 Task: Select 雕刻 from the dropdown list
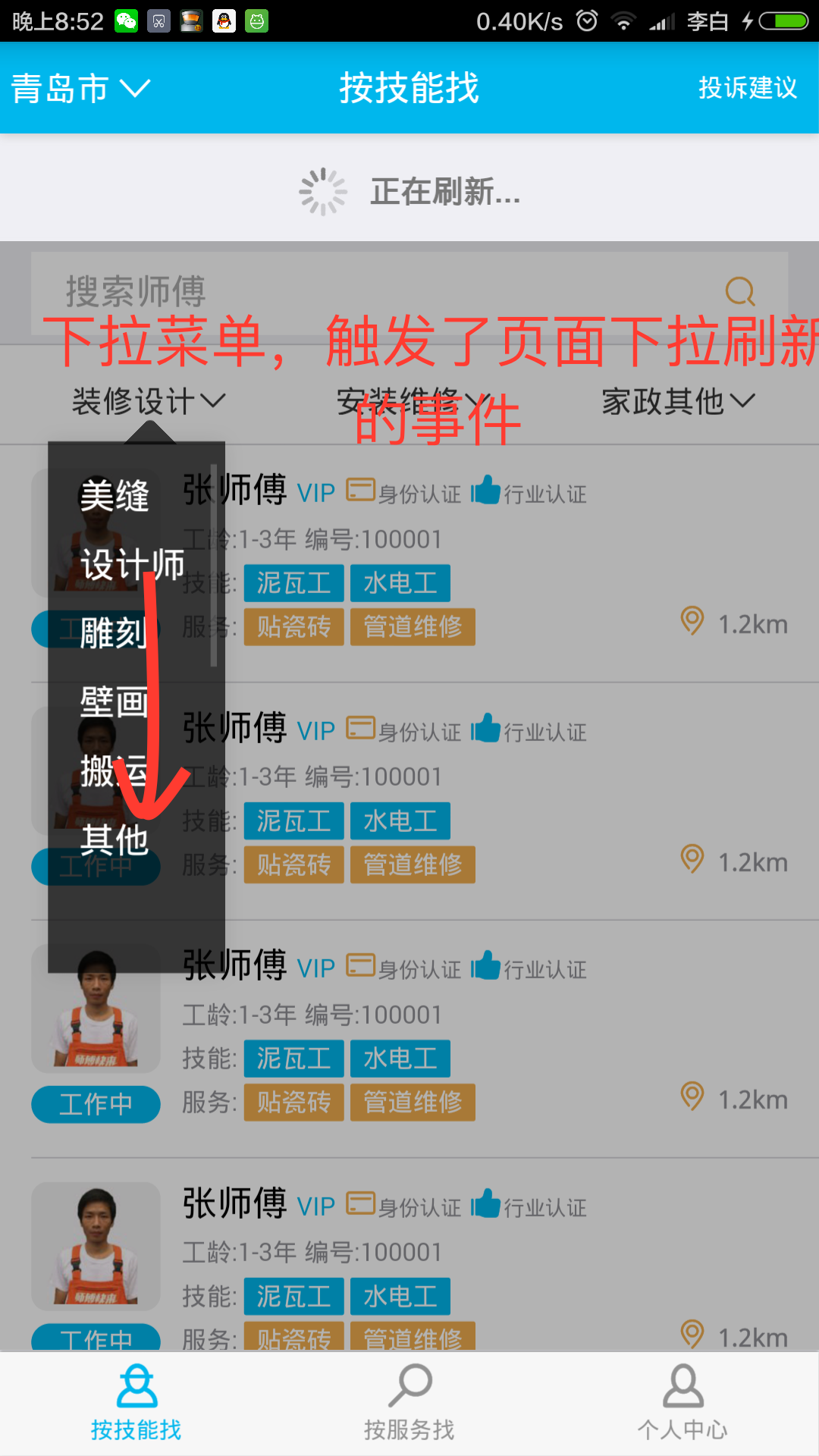(115, 632)
